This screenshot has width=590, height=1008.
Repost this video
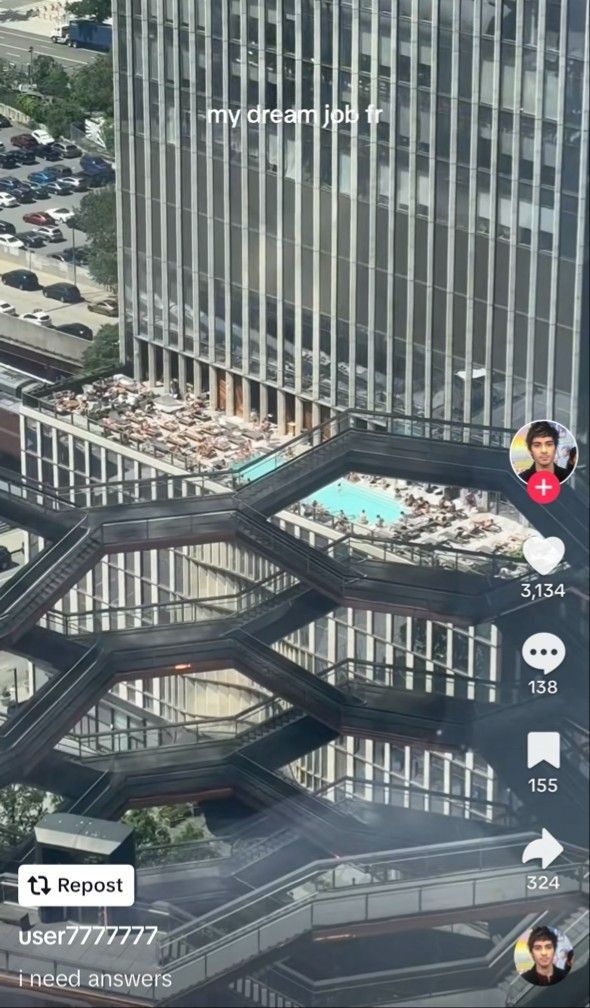[x=76, y=885]
